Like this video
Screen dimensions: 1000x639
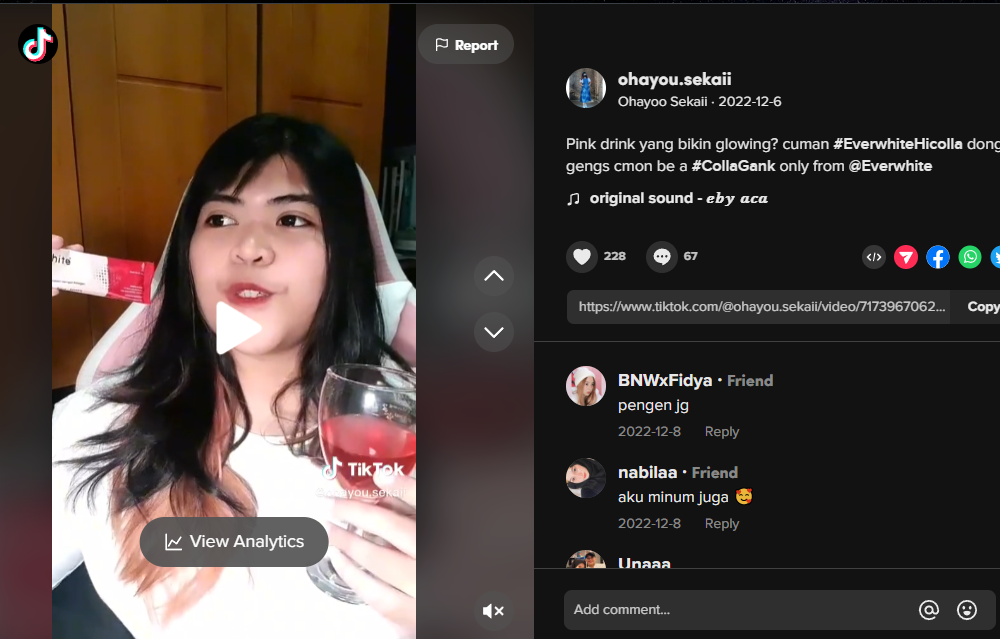pyautogui.click(x=582, y=257)
